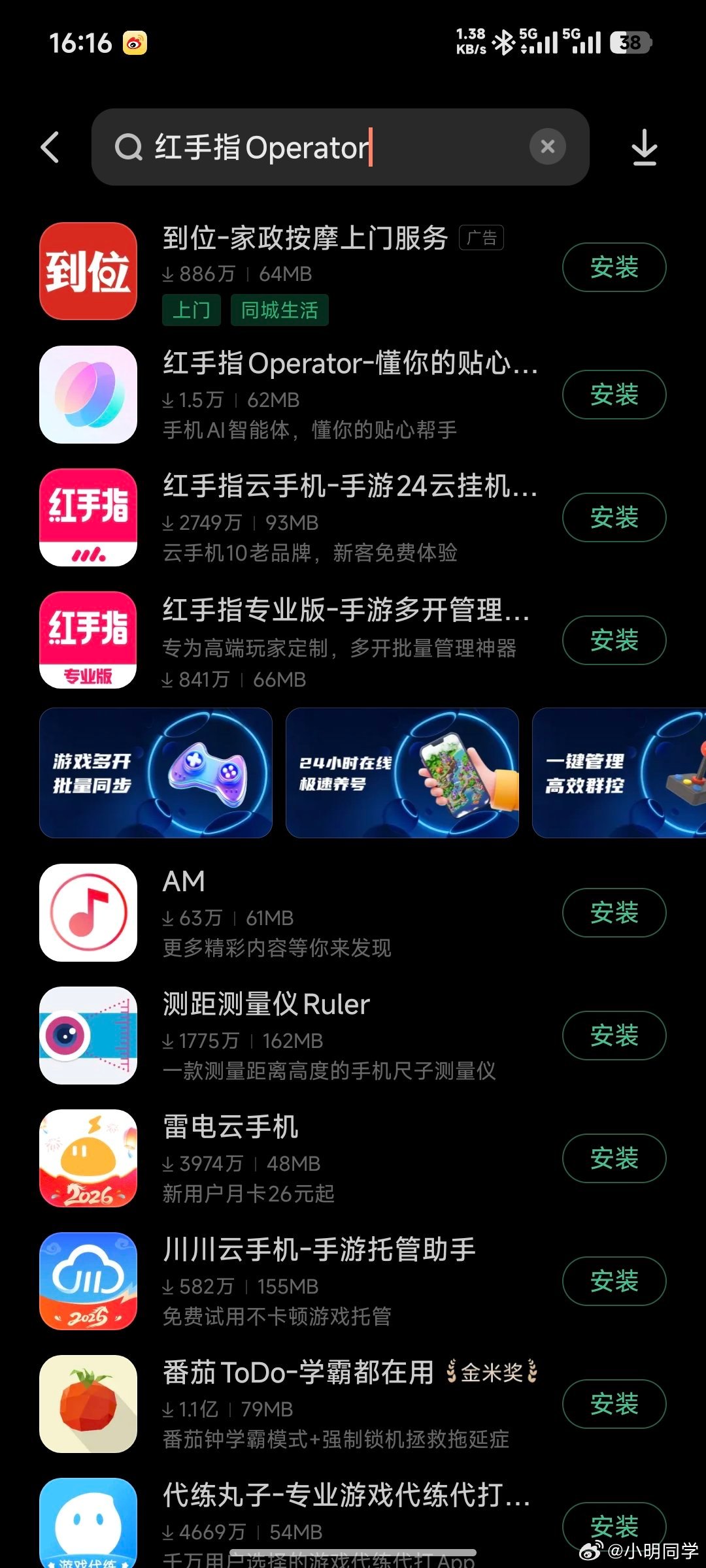Tap the 同城生活 tag
Screen dimensions: 706x1568
(x=280, y=310)
